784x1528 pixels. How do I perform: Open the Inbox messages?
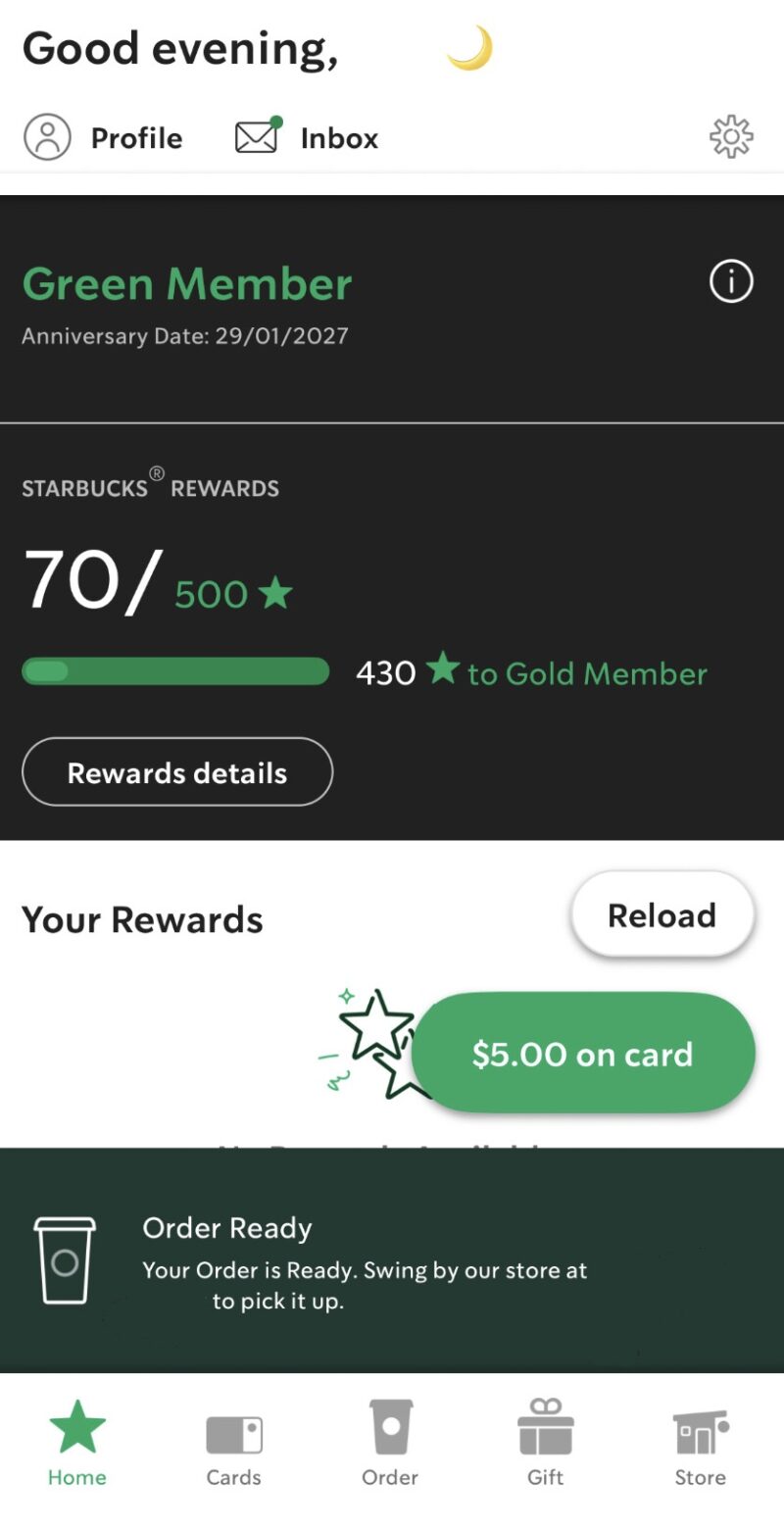pyautogui.click(x=307, y=137)
